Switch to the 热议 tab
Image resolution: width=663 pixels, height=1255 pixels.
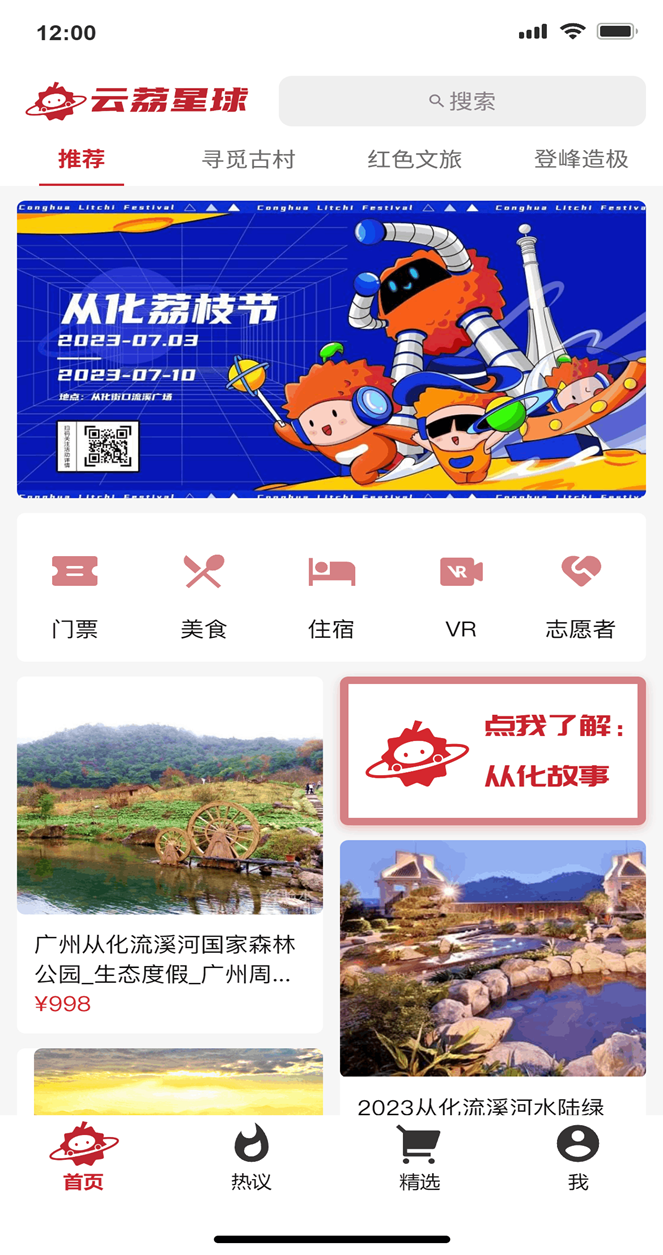pyautogui.click(x=251, y=1158)
